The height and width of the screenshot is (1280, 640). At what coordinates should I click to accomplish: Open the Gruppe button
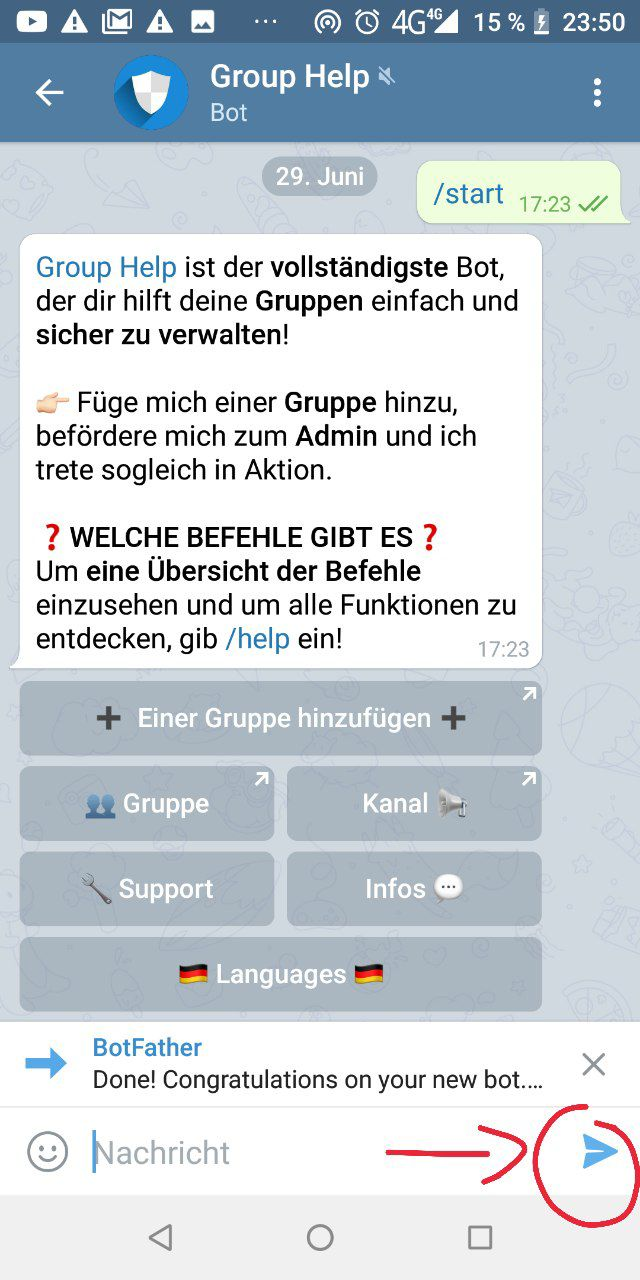[x=147, y=803]
